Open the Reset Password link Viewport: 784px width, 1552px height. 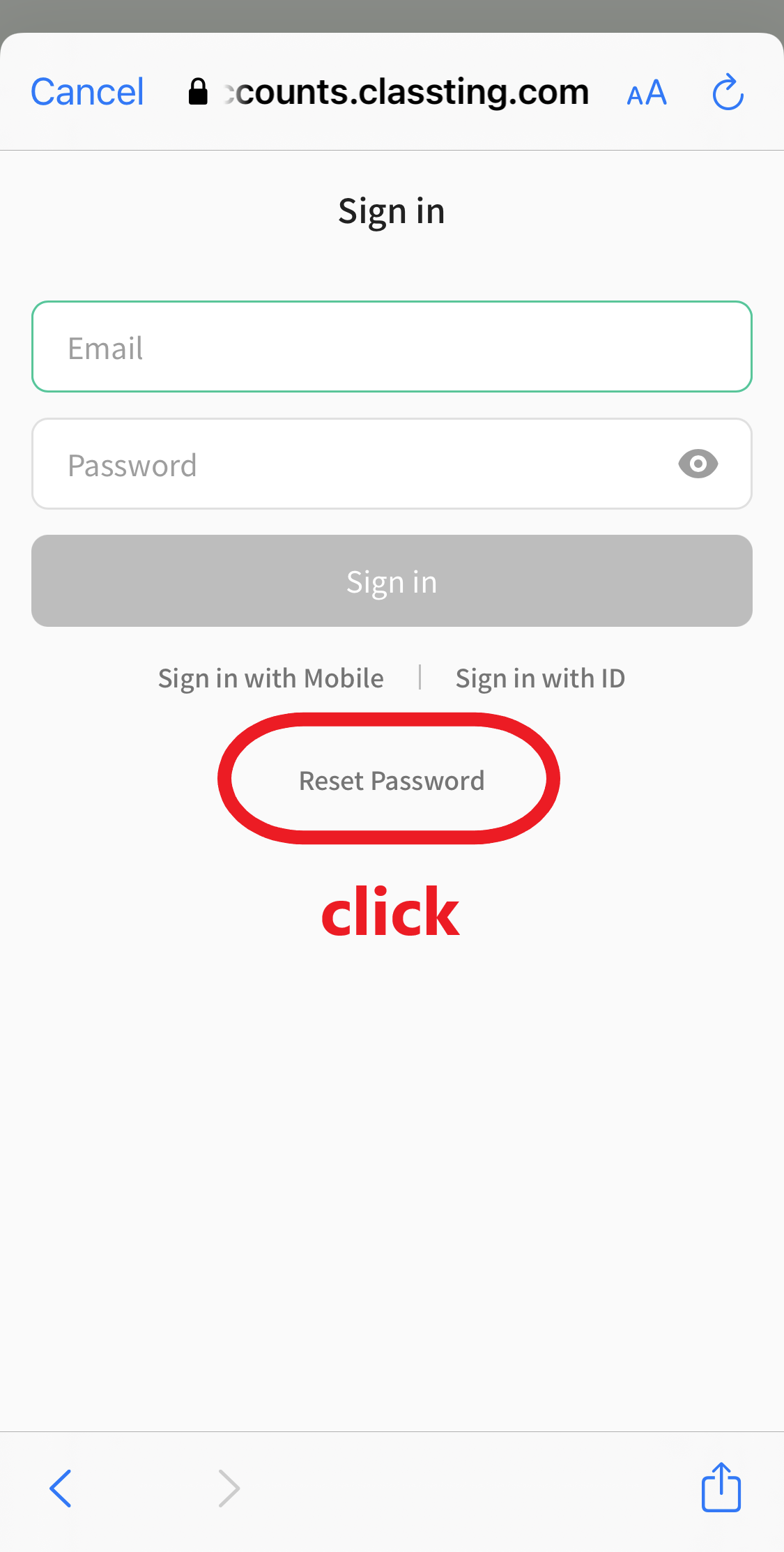pyautogui.click(x=392, y=781)
